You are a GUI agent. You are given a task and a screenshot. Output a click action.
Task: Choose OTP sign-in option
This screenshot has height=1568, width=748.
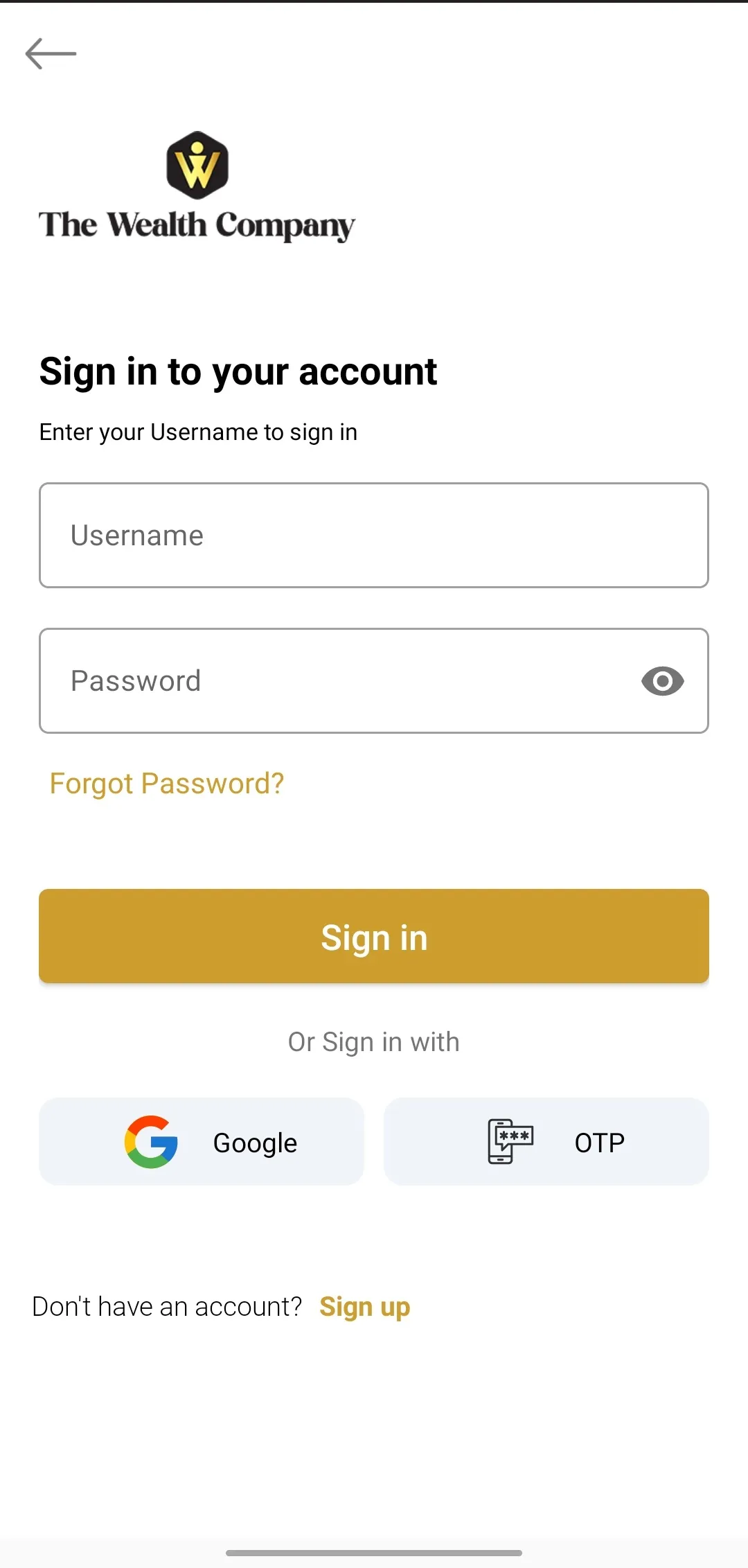[x=546, y=1141]
